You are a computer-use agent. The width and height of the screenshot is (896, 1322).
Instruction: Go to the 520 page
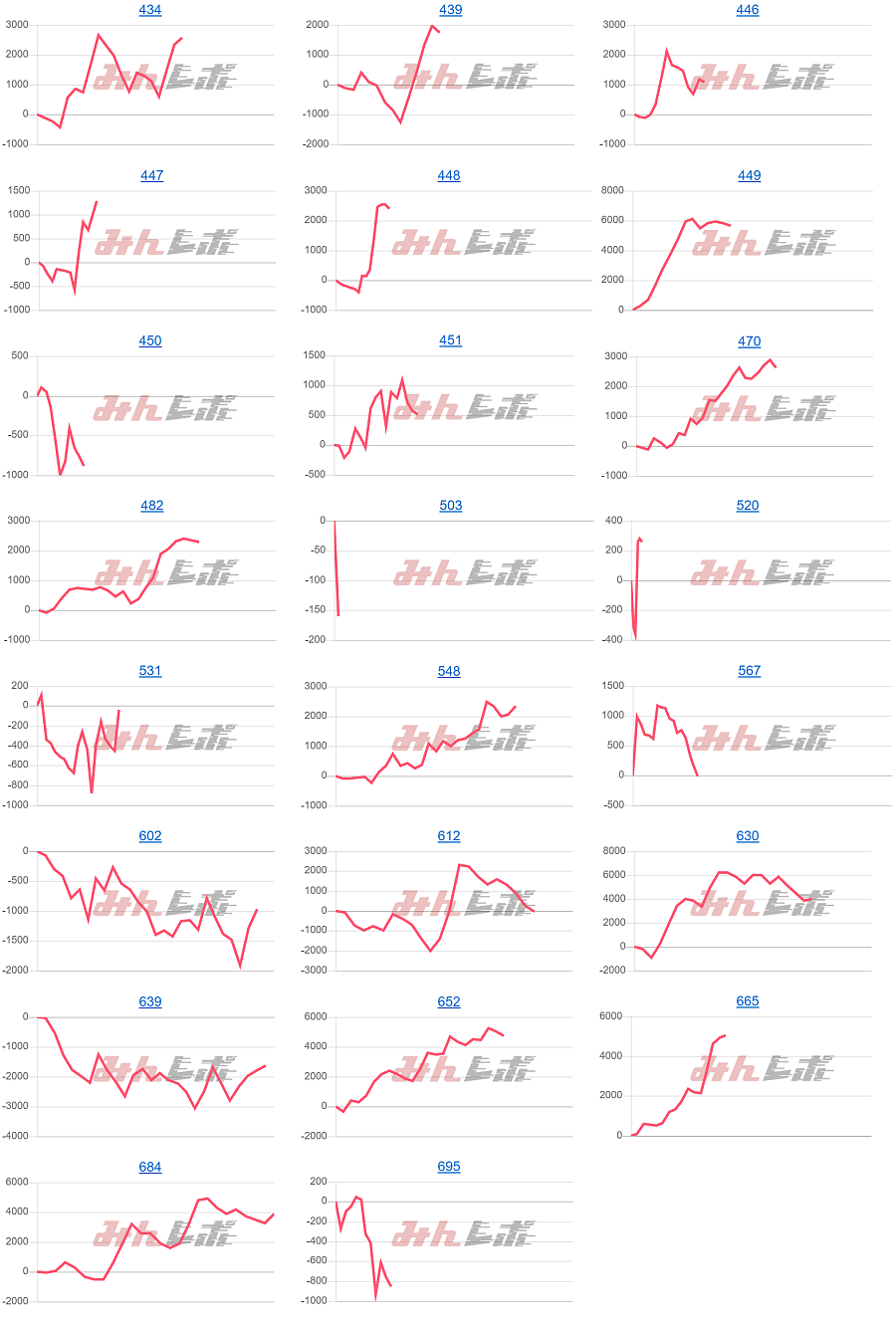(748, 506)
